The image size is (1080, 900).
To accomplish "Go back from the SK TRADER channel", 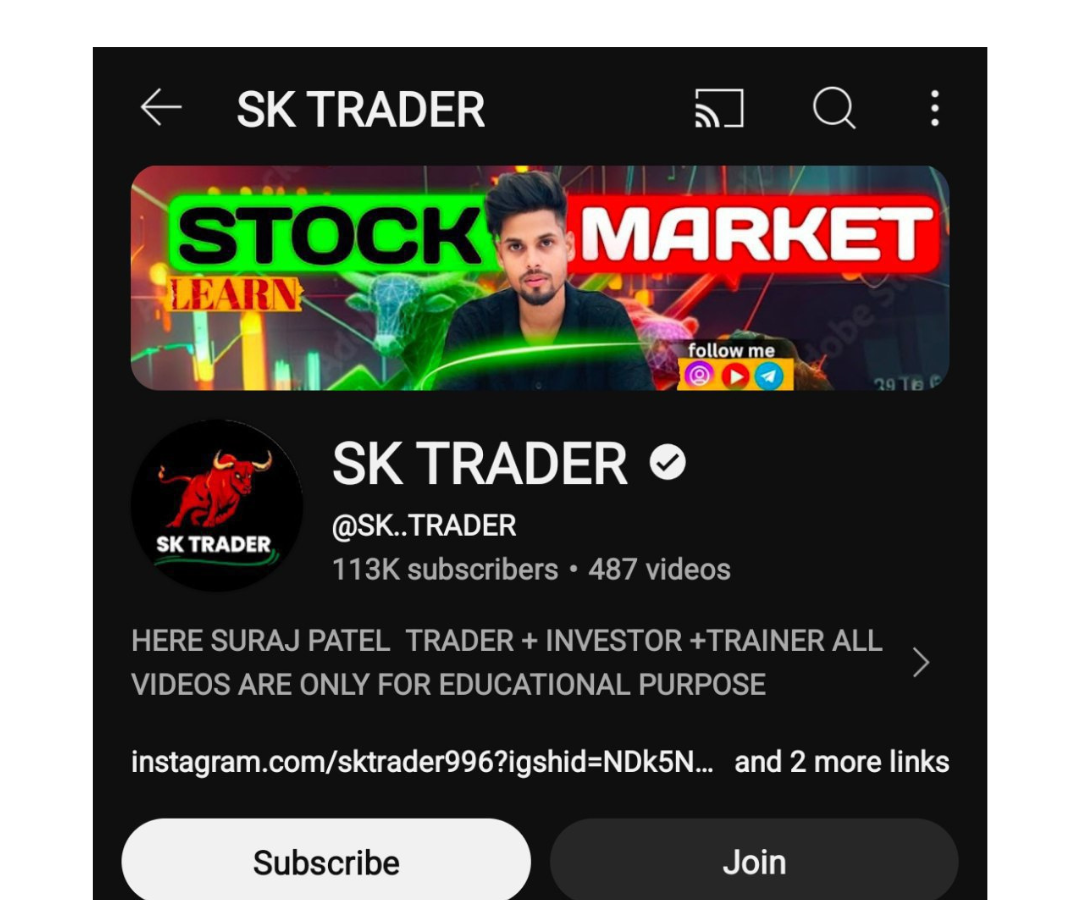I will click(x=161, y=108).
